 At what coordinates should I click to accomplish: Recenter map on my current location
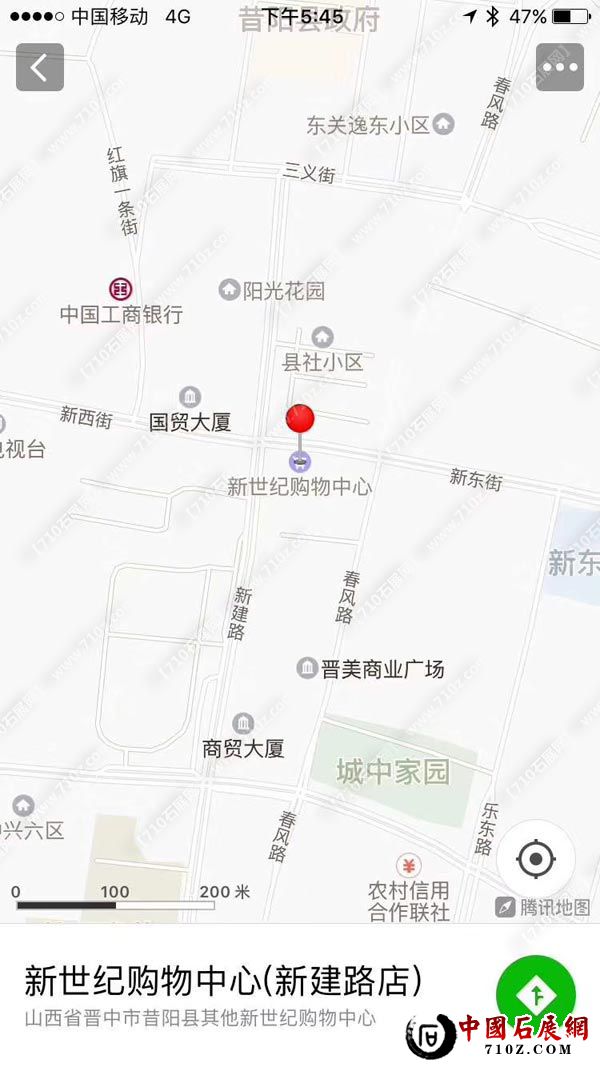click(536, 858)
